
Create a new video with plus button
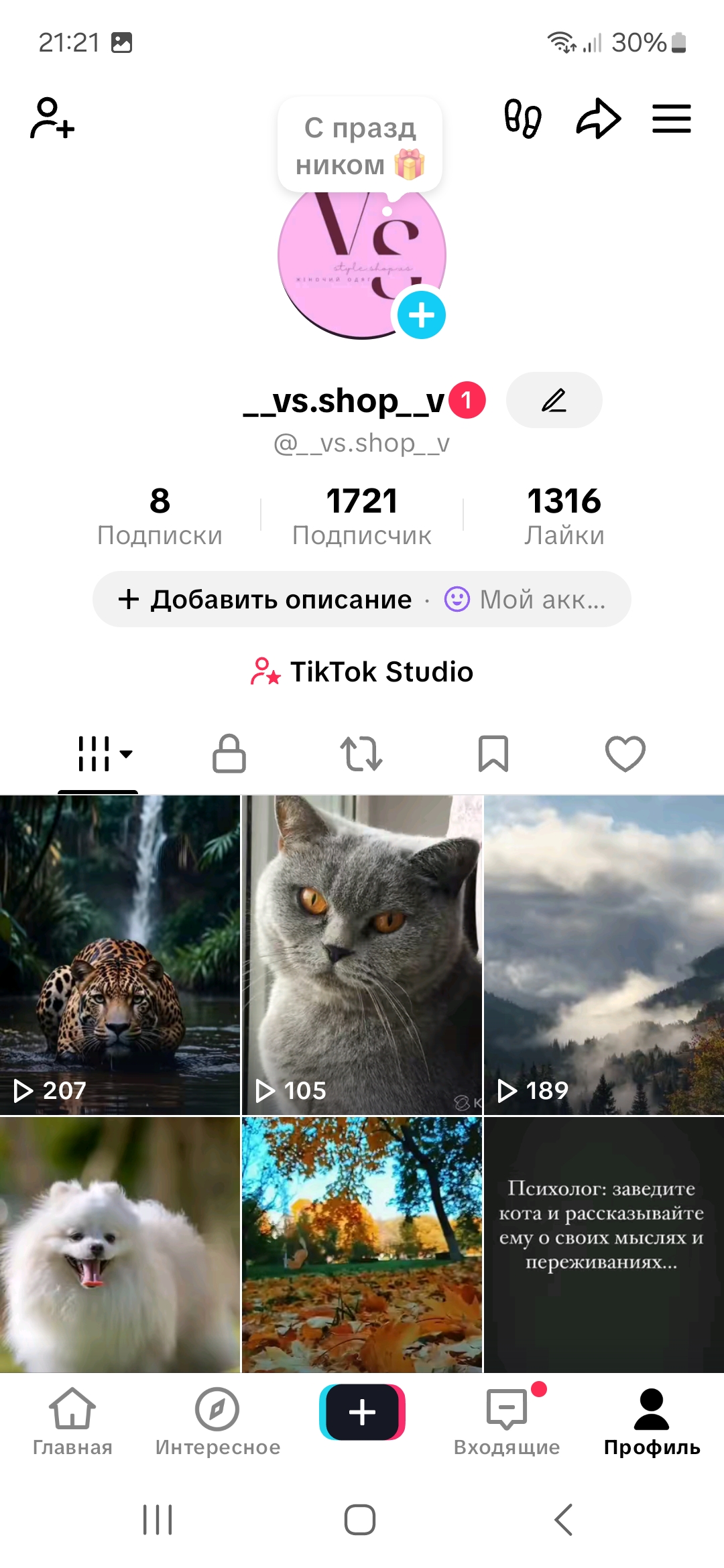pos(362,1412)
